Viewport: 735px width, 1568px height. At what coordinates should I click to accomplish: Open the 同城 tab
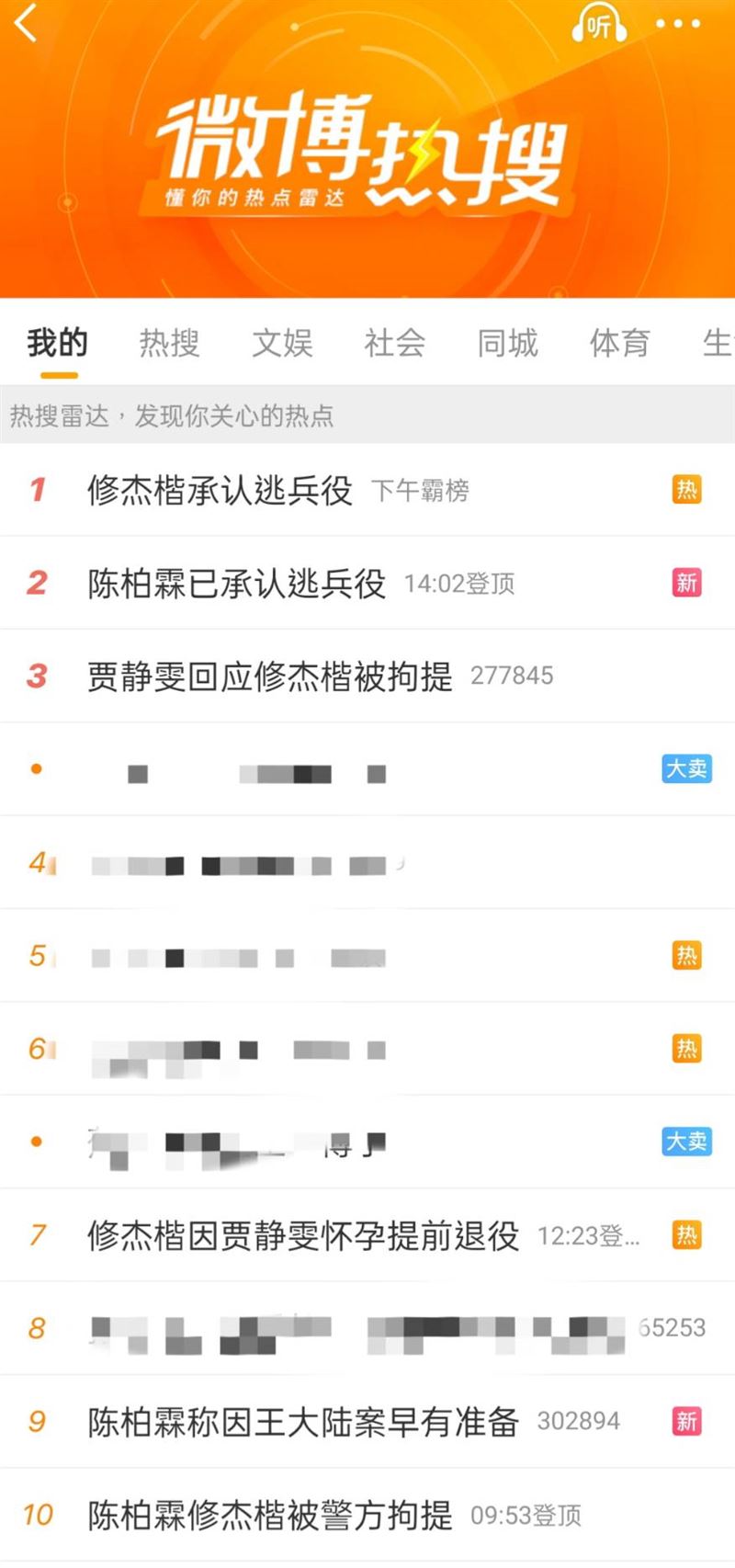coord(507,343)
